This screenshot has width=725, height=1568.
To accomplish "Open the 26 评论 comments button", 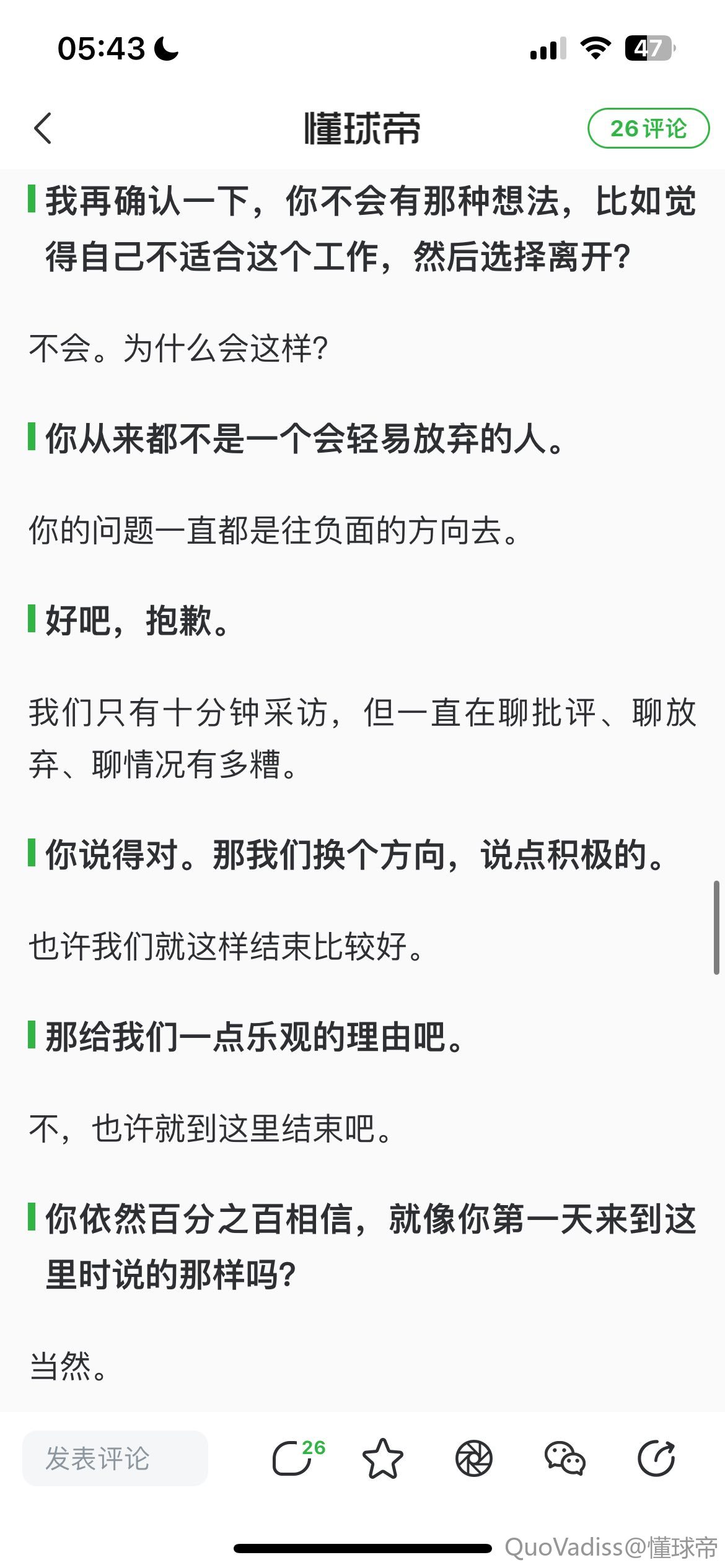I will click(648, 129).
